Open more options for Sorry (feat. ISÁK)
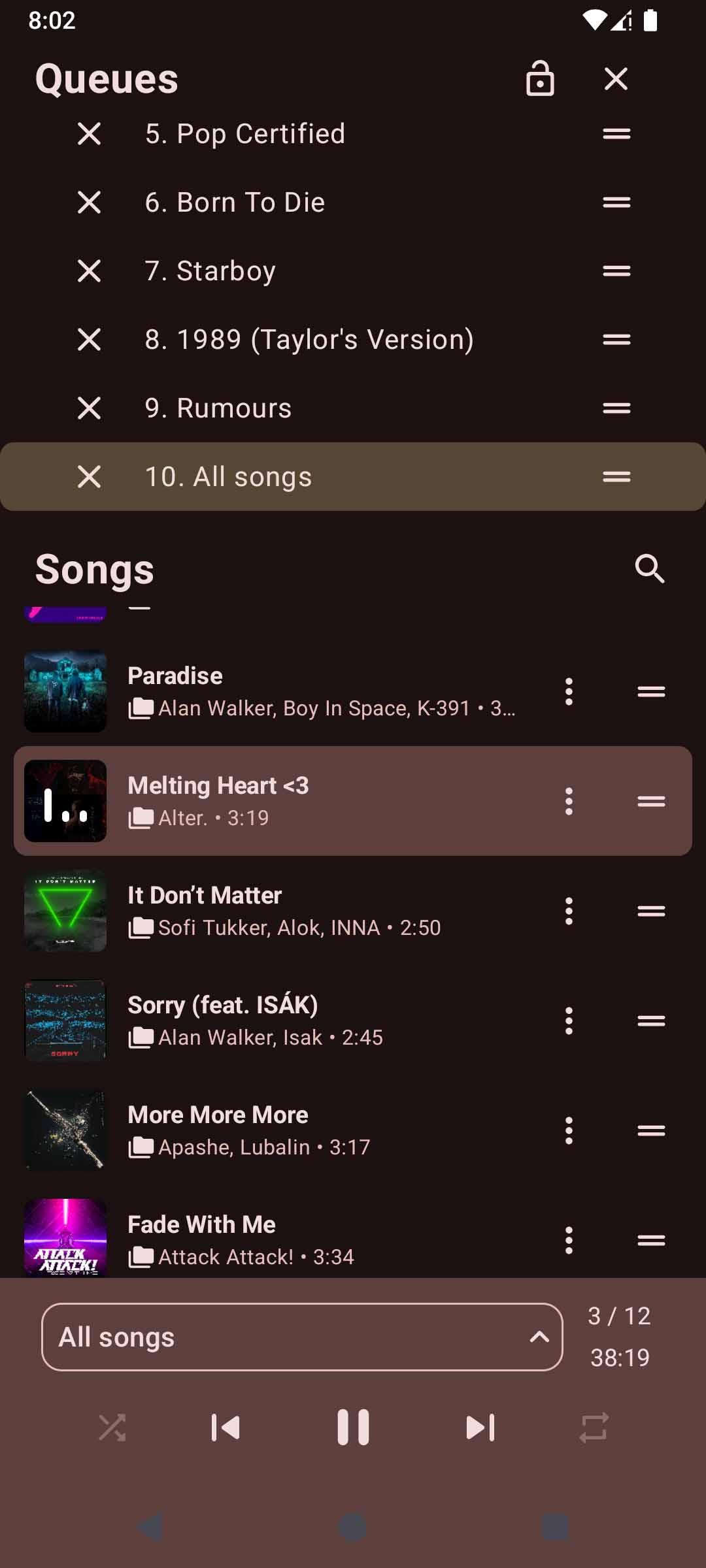This screenshot has height=1568, width=706. click(x=569, y=1021)
